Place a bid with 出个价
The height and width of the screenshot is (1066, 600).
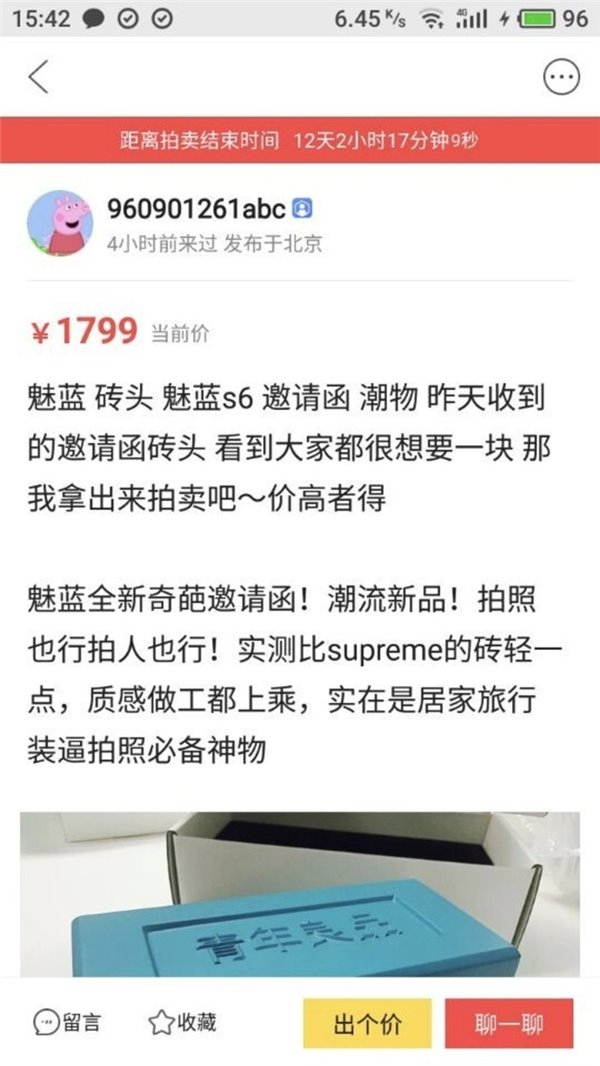(x=367, y=1025)
